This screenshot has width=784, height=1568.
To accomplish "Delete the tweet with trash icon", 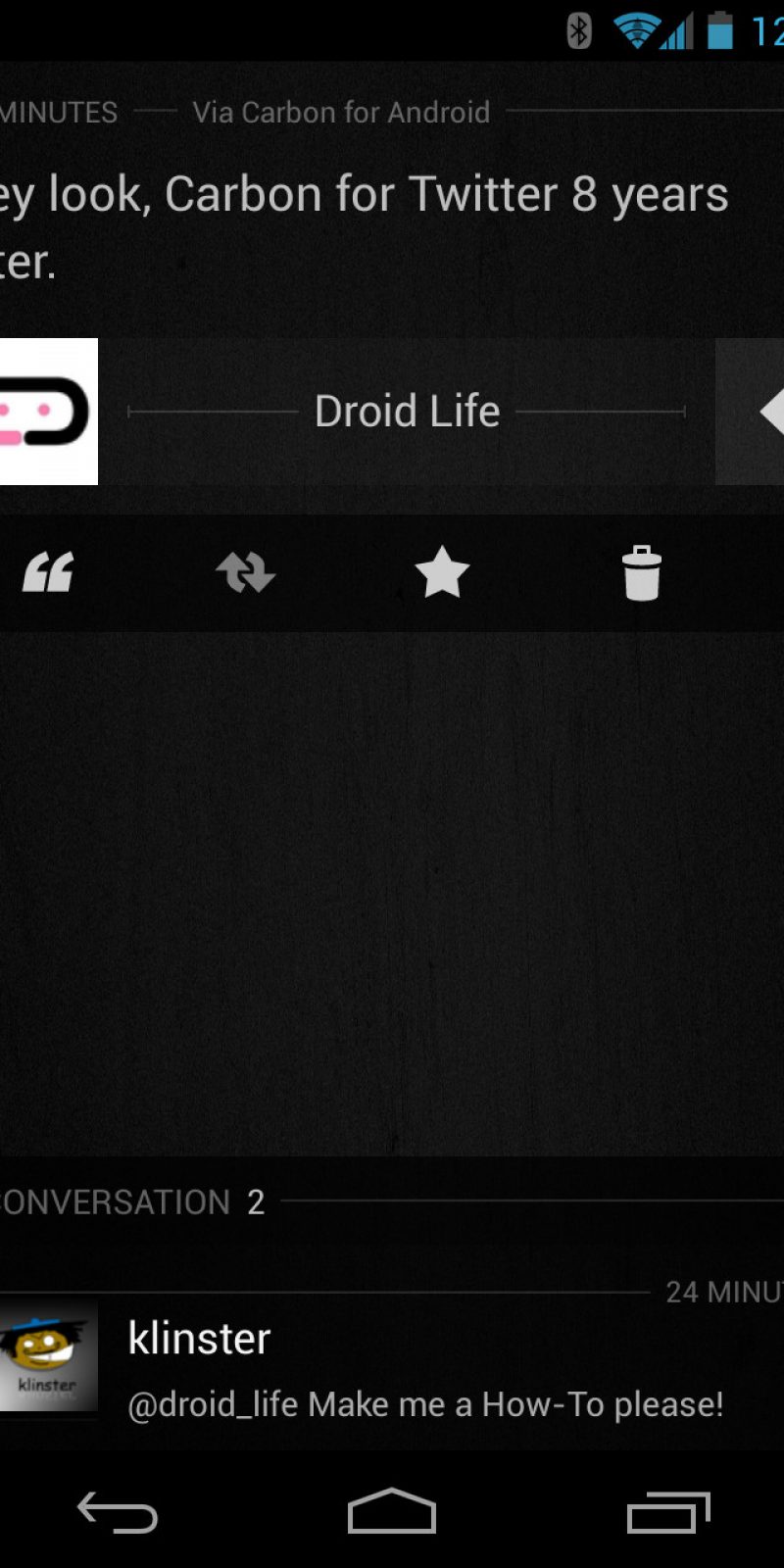I will tap(641, 572).
